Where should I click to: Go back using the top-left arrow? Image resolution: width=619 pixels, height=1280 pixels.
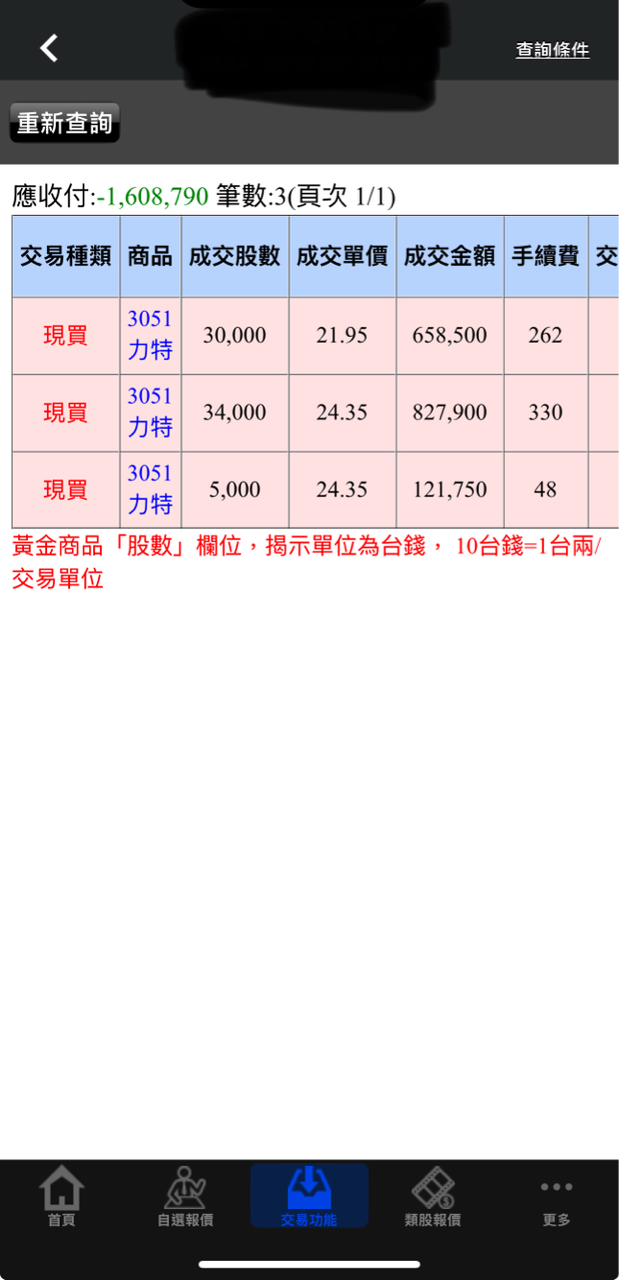click(48, 48)
